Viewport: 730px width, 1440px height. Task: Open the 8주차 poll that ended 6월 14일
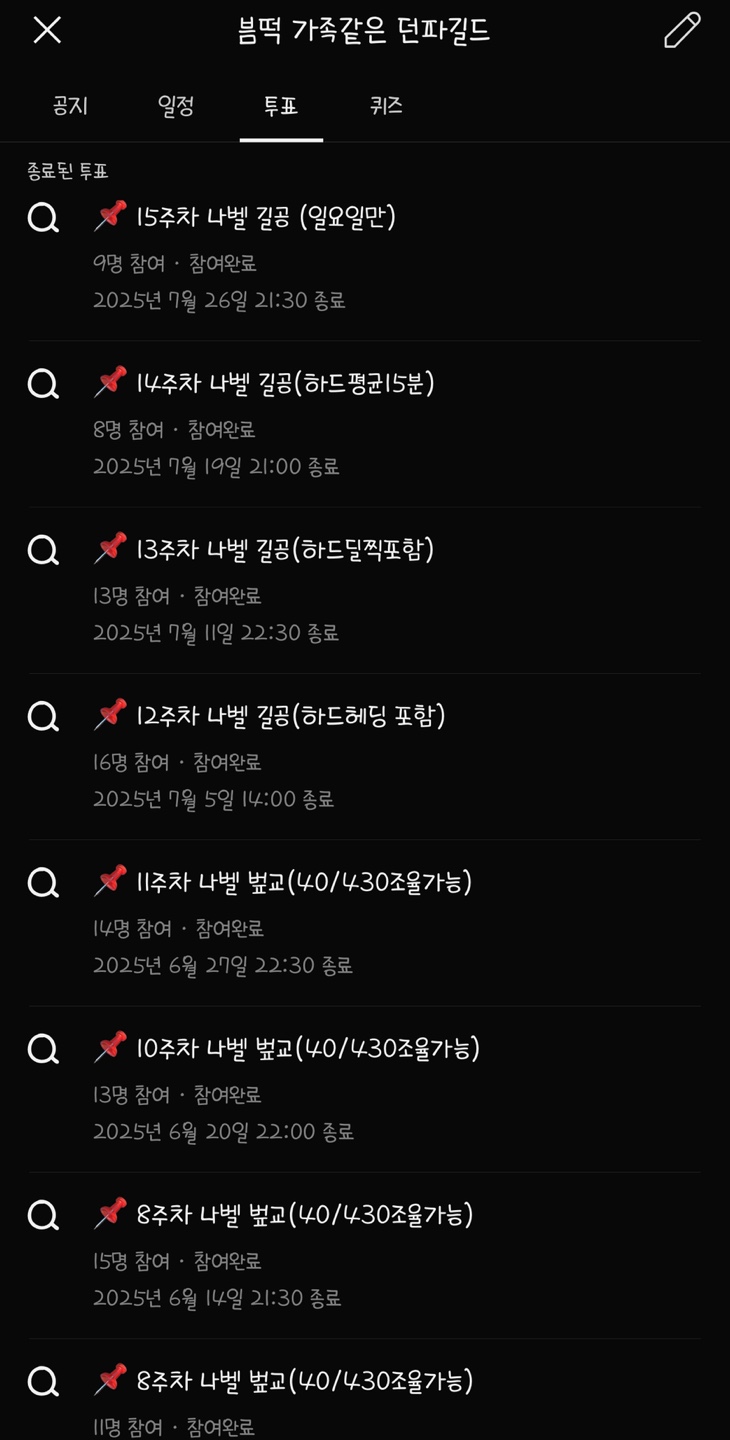click(304, 1215)
